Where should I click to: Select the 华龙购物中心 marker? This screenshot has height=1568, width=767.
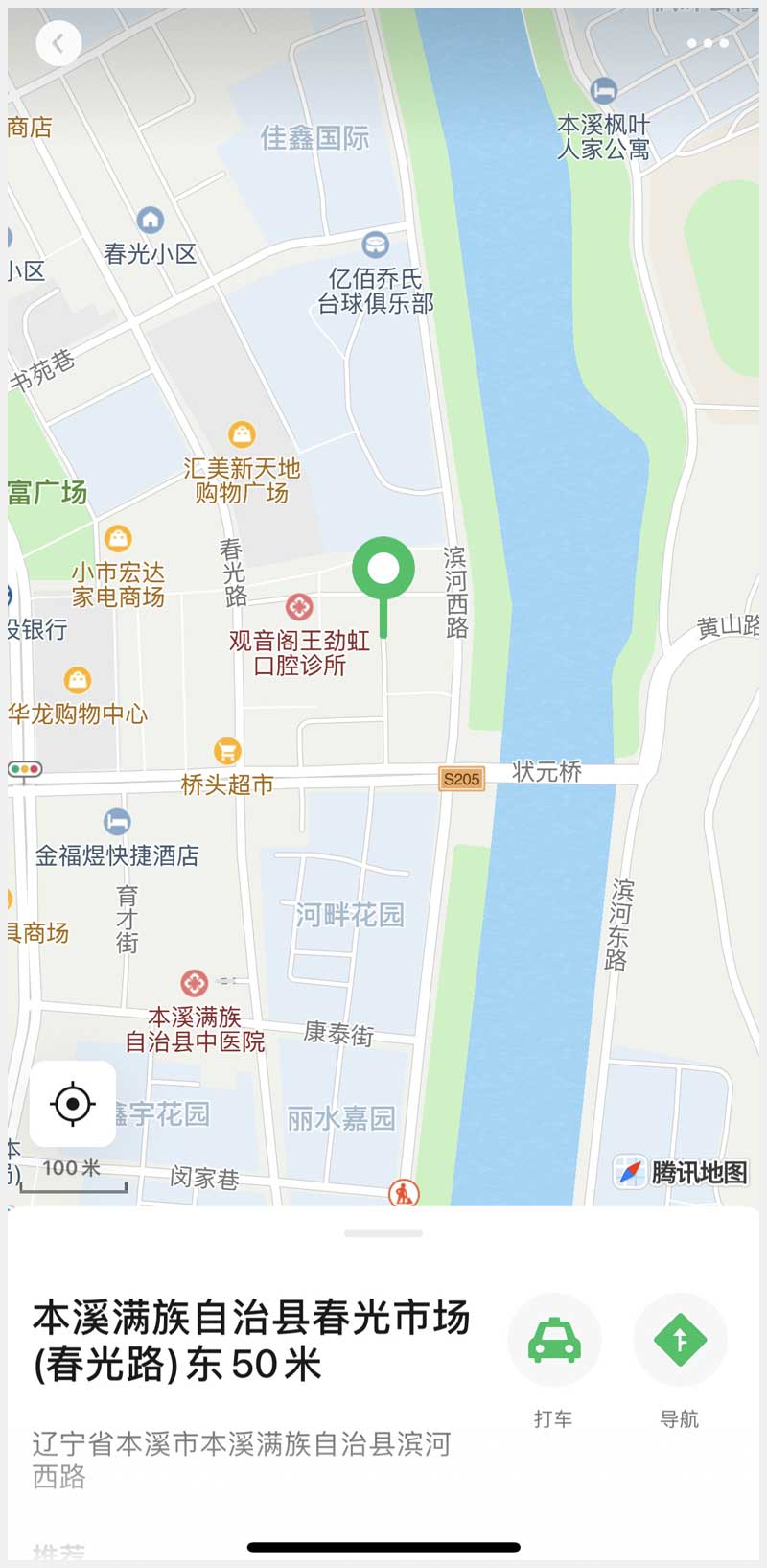(x=78, y=681)
